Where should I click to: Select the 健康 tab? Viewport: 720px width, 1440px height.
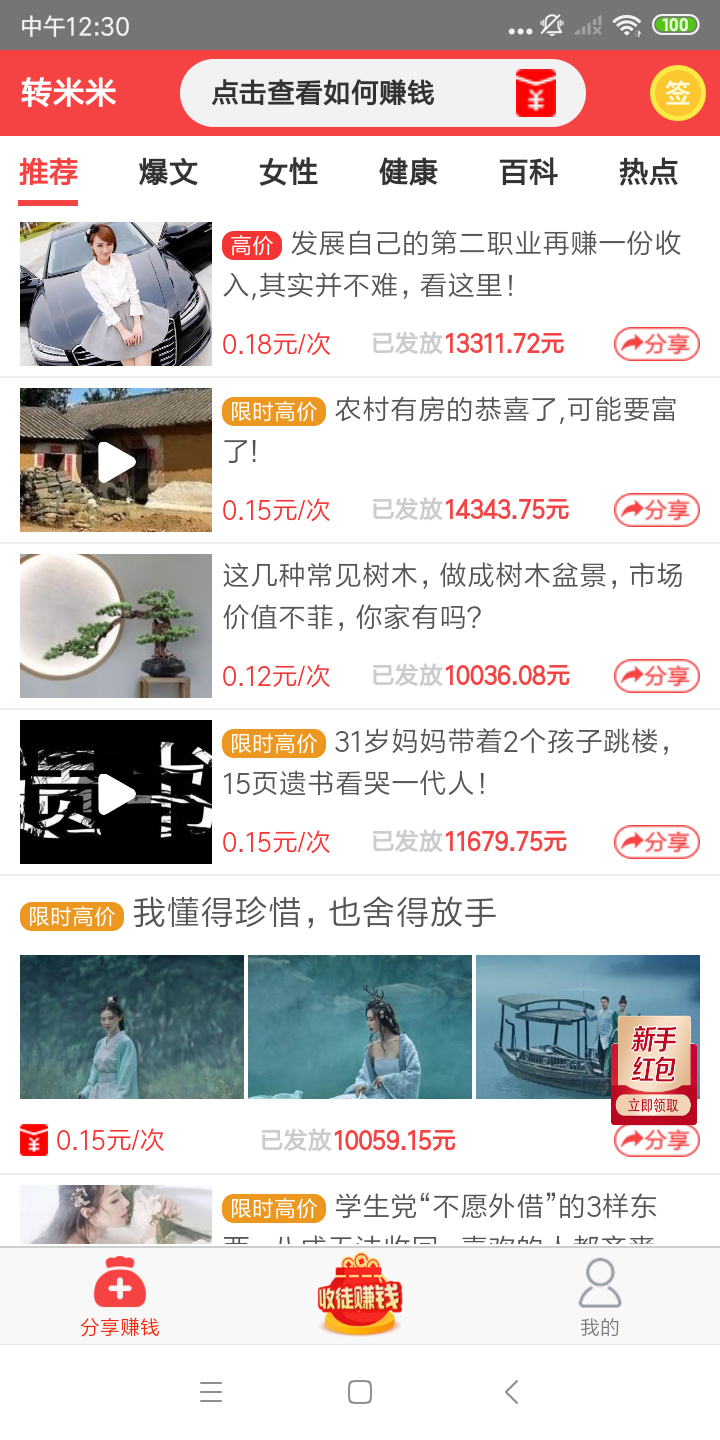(408, 172)
